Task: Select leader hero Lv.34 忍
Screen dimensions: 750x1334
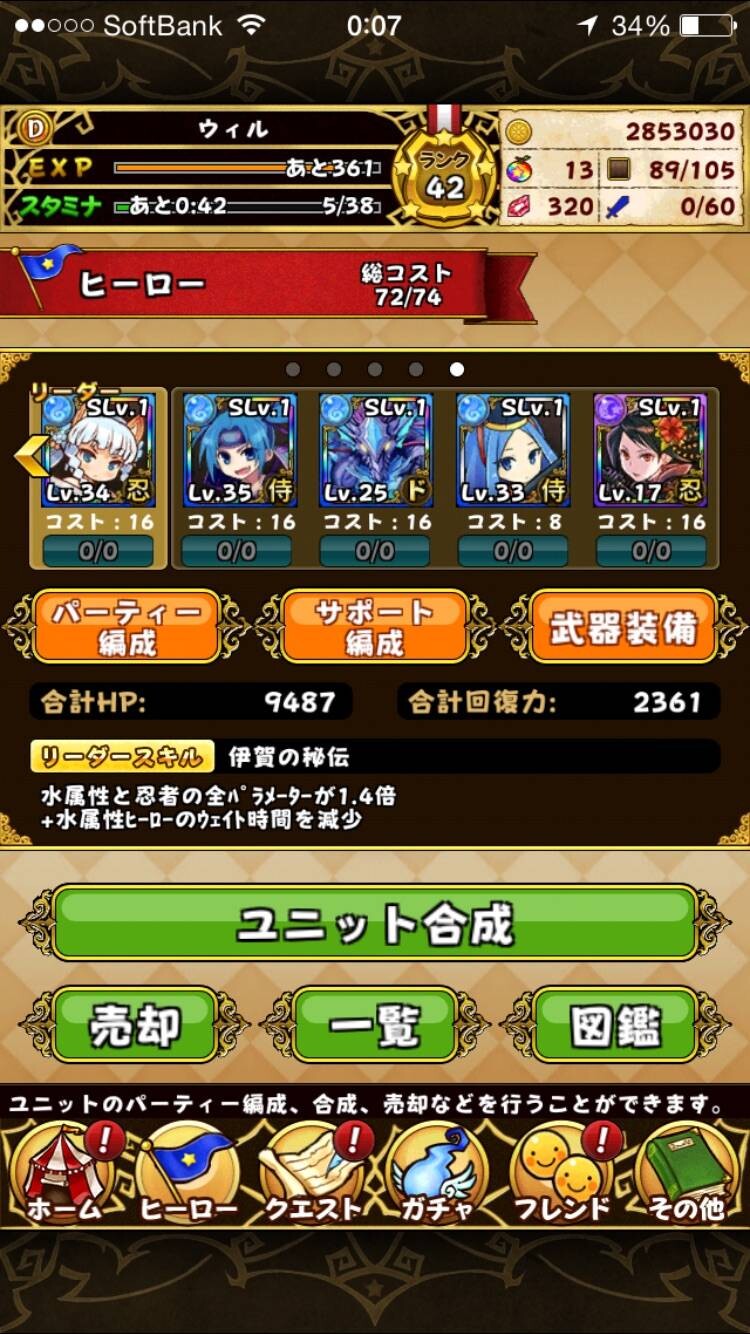Action: [98, 451]
